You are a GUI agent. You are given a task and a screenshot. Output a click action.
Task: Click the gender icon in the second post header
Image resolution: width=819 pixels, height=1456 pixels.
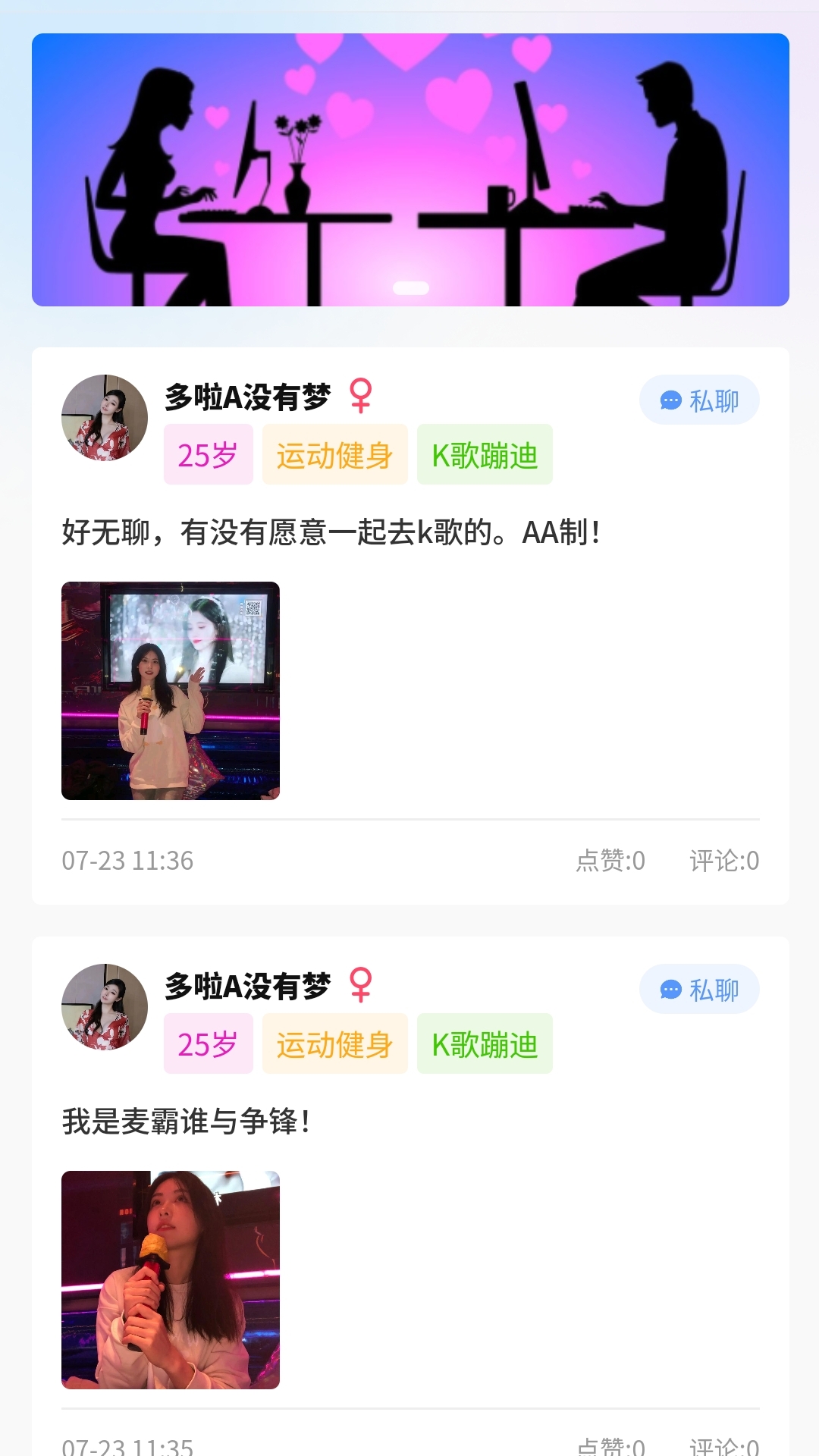coord(362,986)
